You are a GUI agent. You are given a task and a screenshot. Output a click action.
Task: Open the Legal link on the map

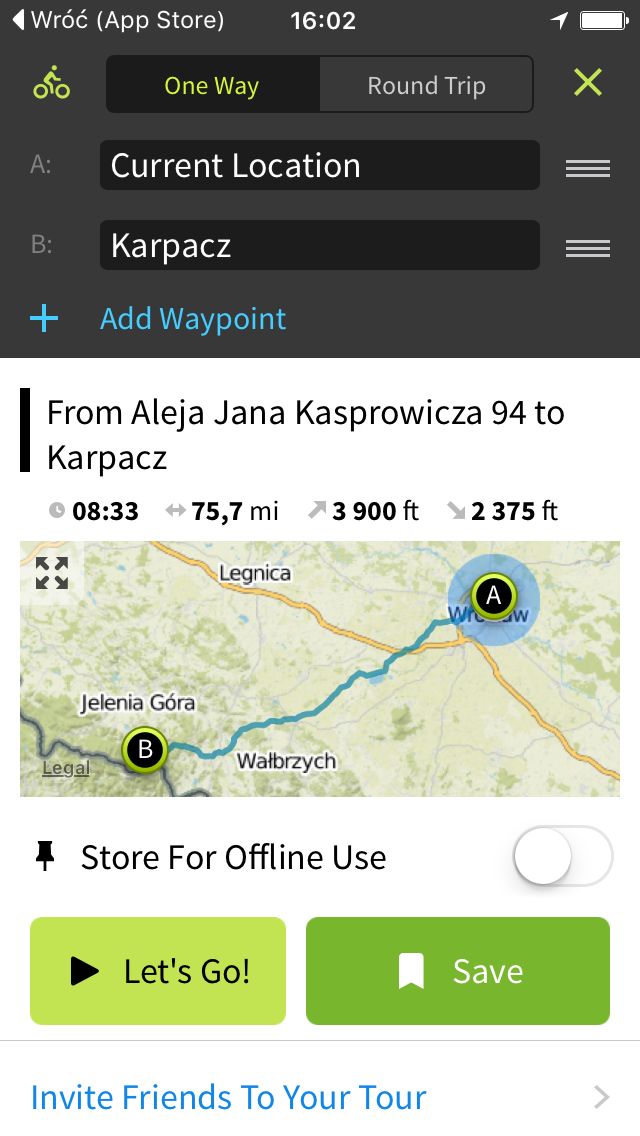point(66,768)
